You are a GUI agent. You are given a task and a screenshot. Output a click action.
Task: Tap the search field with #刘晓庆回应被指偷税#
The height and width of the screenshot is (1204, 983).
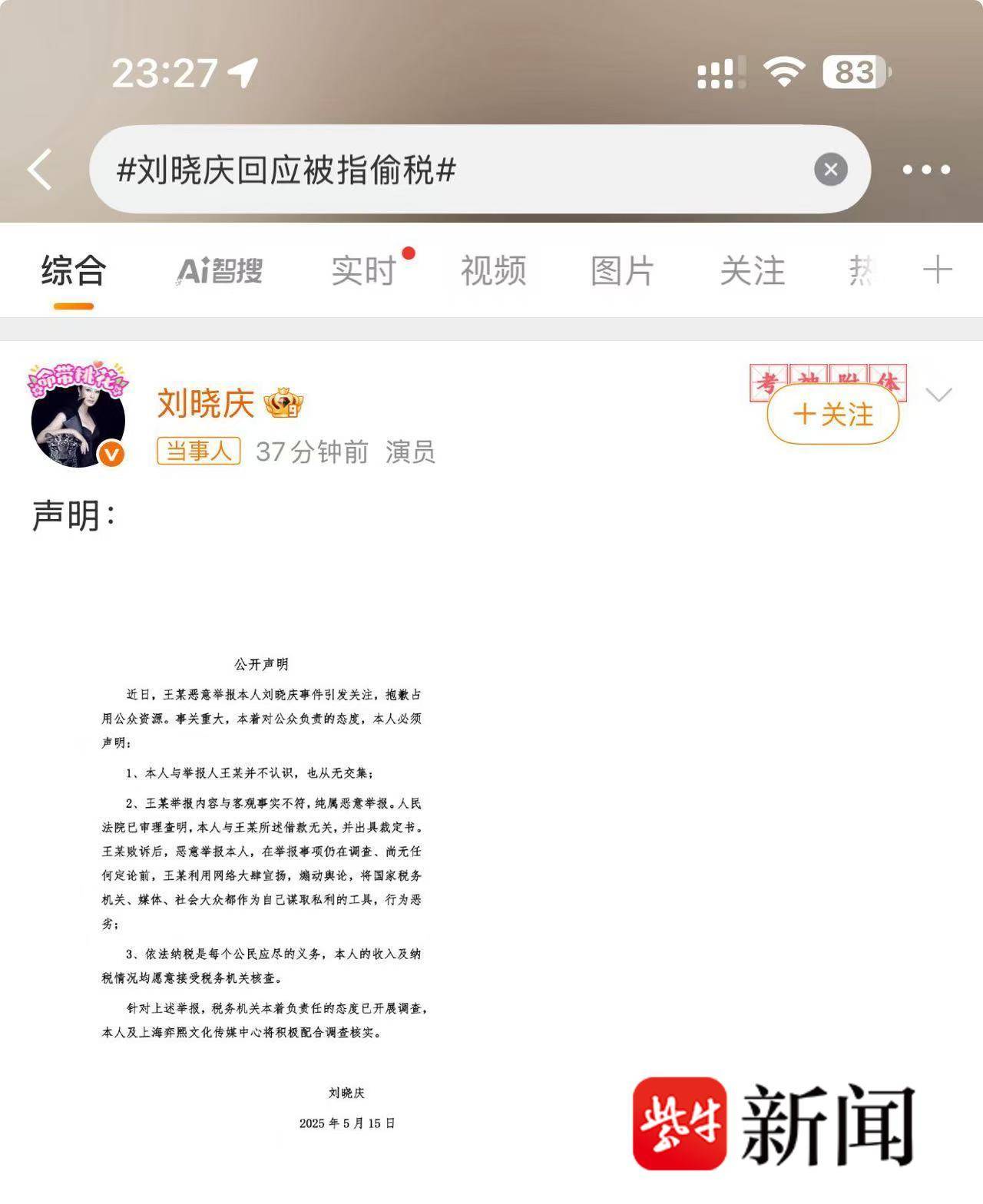453,170
